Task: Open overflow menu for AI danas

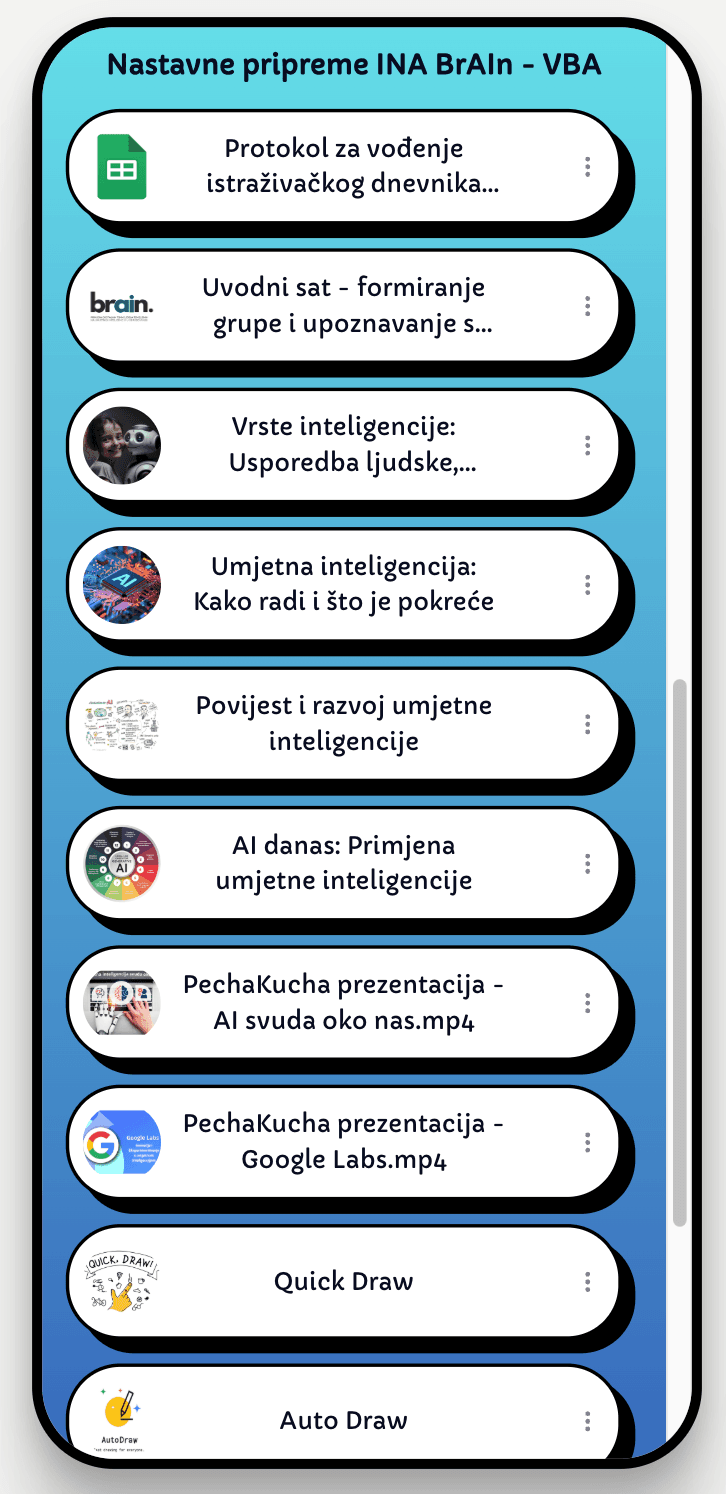Action: [588, 863]
